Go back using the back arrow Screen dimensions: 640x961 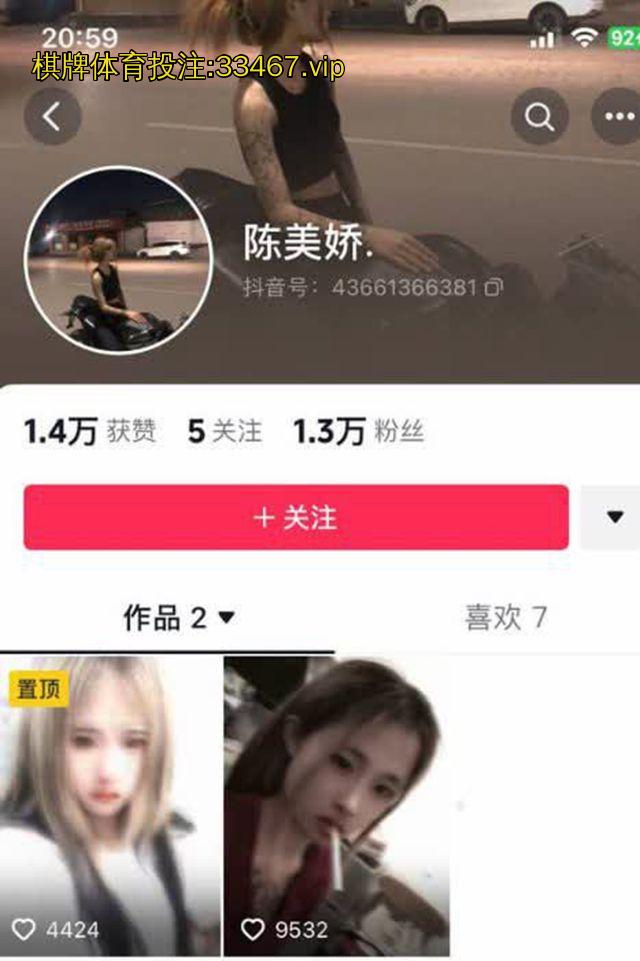point(51,117)
